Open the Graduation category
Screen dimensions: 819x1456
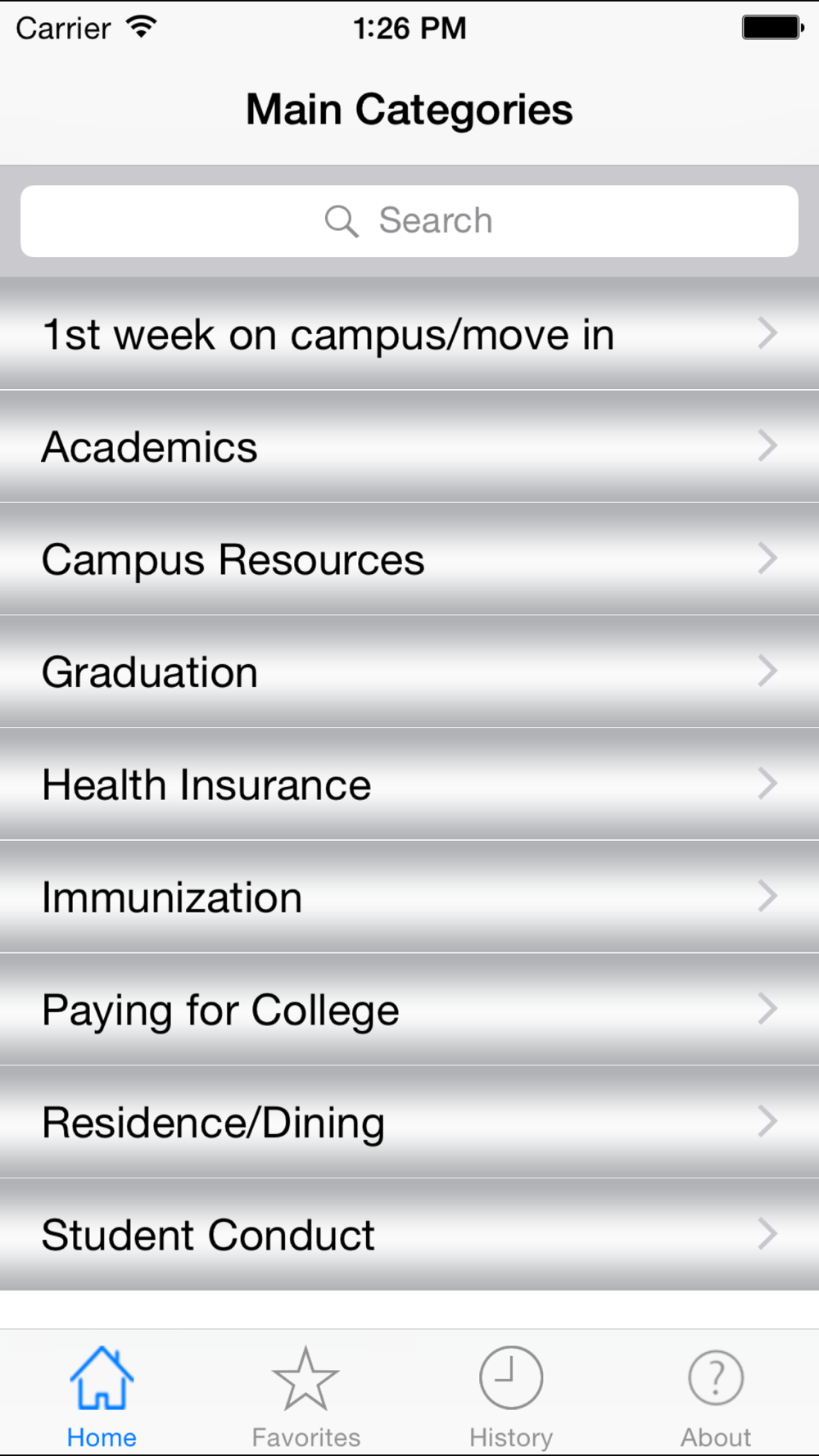409,672
